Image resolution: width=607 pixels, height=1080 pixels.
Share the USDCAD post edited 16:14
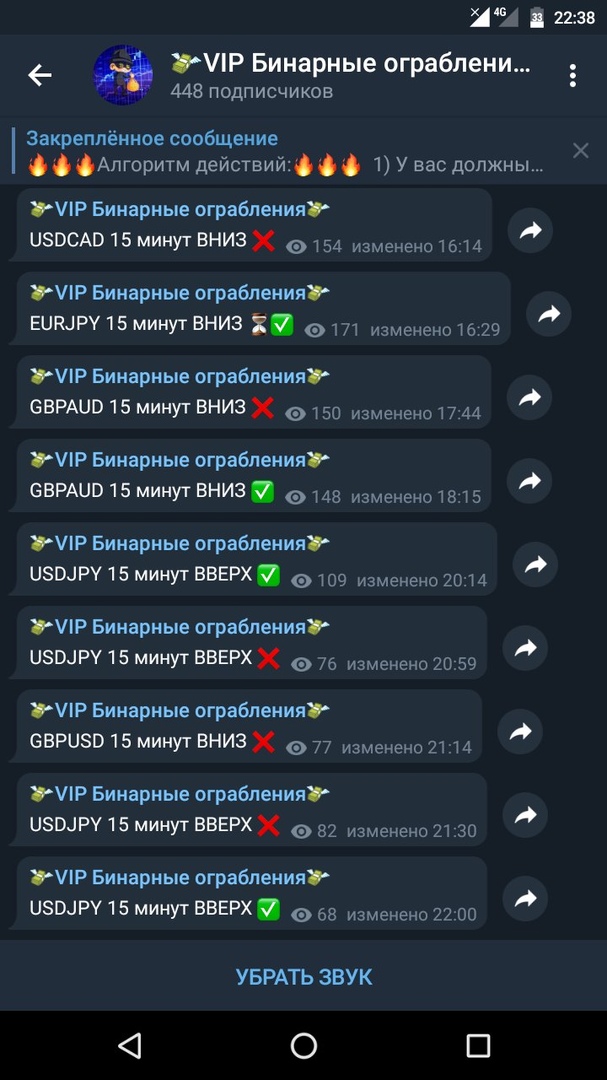tap(530, 231)
